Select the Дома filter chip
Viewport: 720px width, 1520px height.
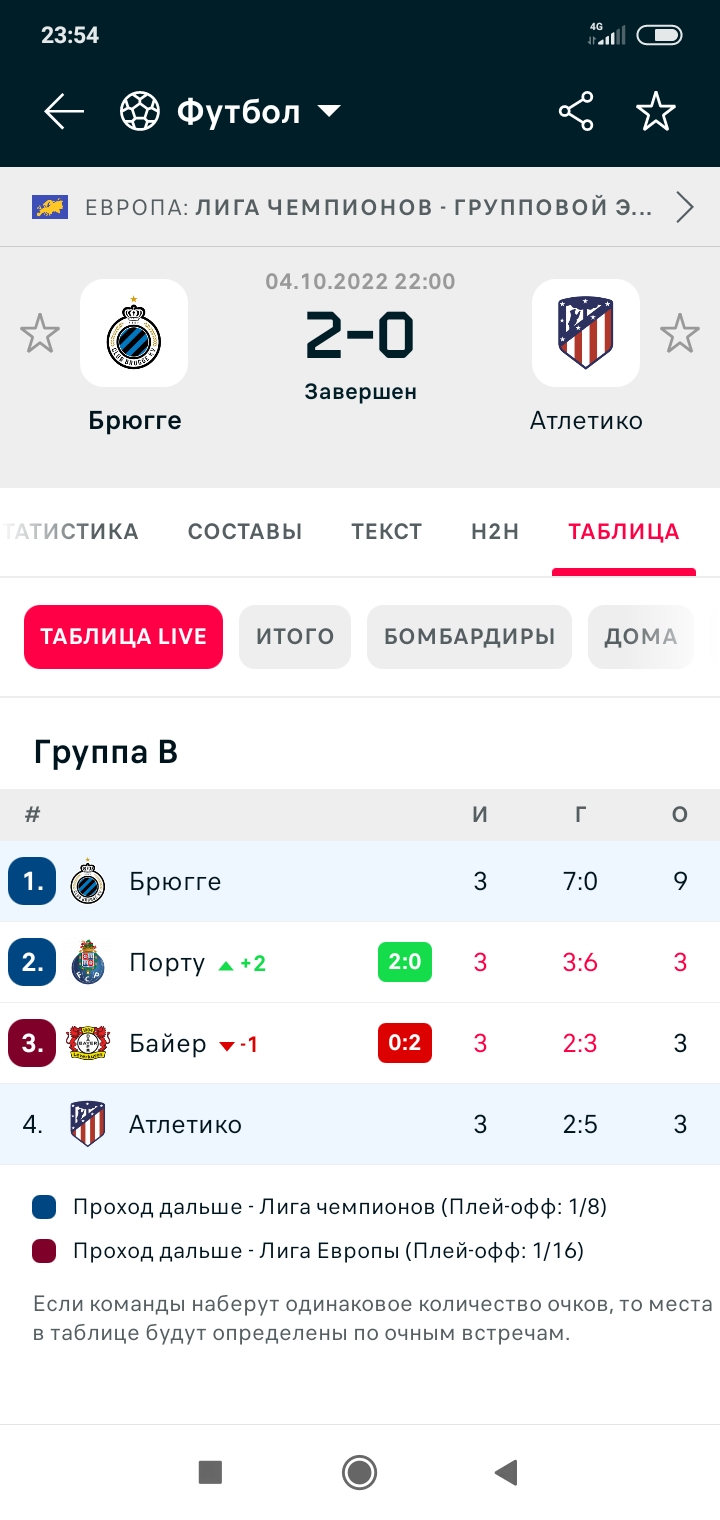pyautogui.click(x=640, y=637)
